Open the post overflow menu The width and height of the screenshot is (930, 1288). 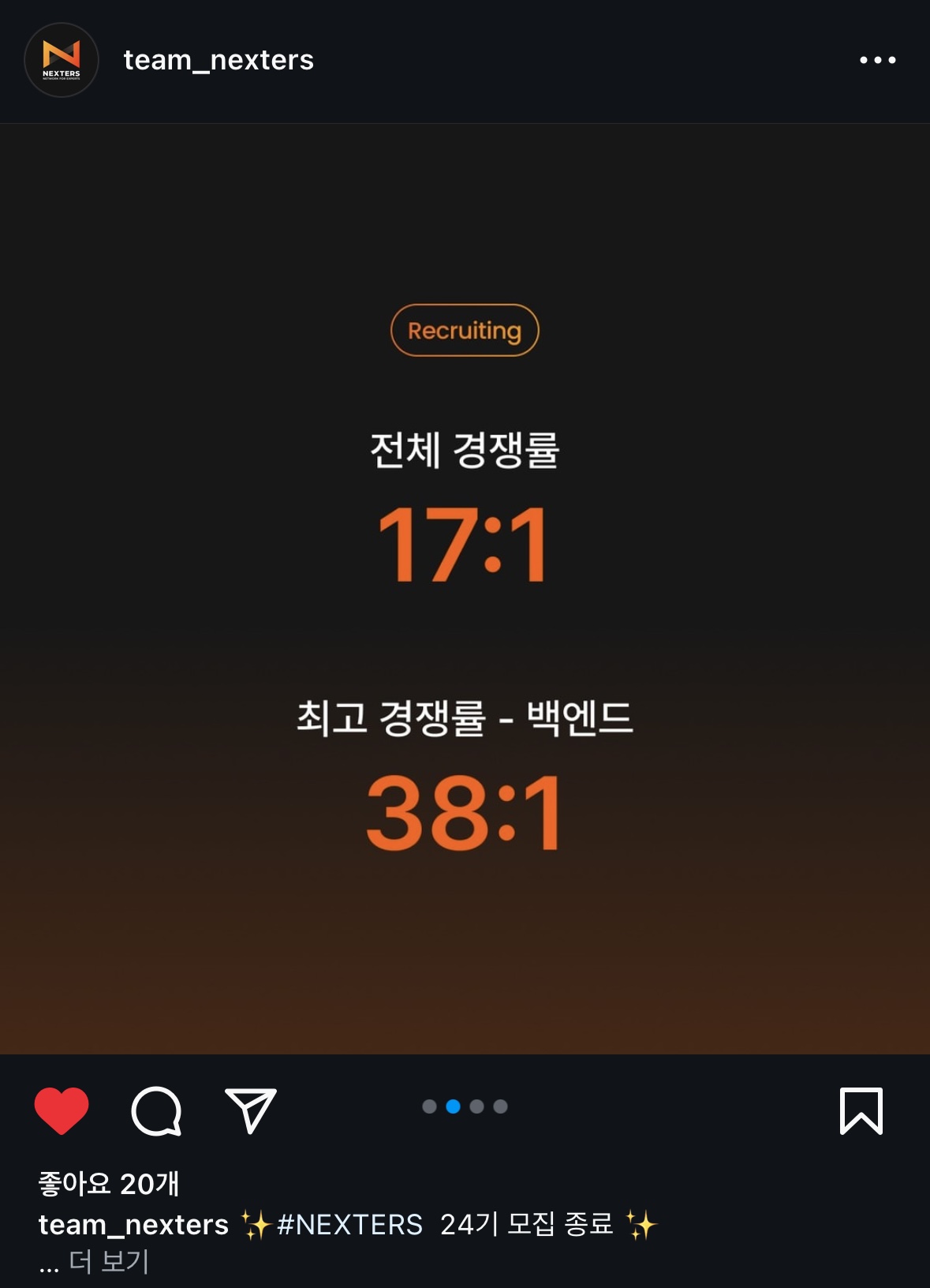click(877, 60)
